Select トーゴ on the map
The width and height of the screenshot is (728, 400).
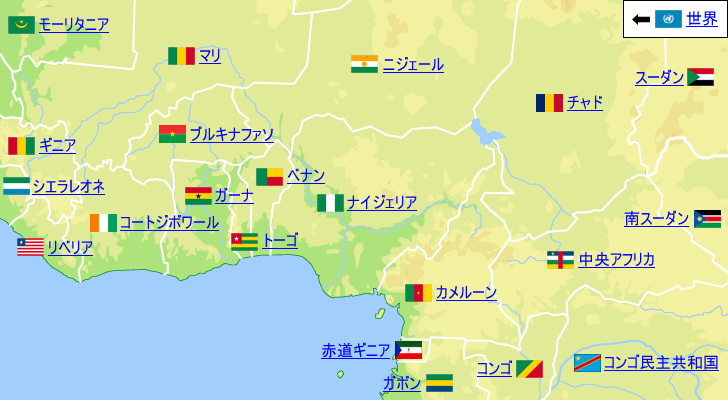(x=280, y=241)
